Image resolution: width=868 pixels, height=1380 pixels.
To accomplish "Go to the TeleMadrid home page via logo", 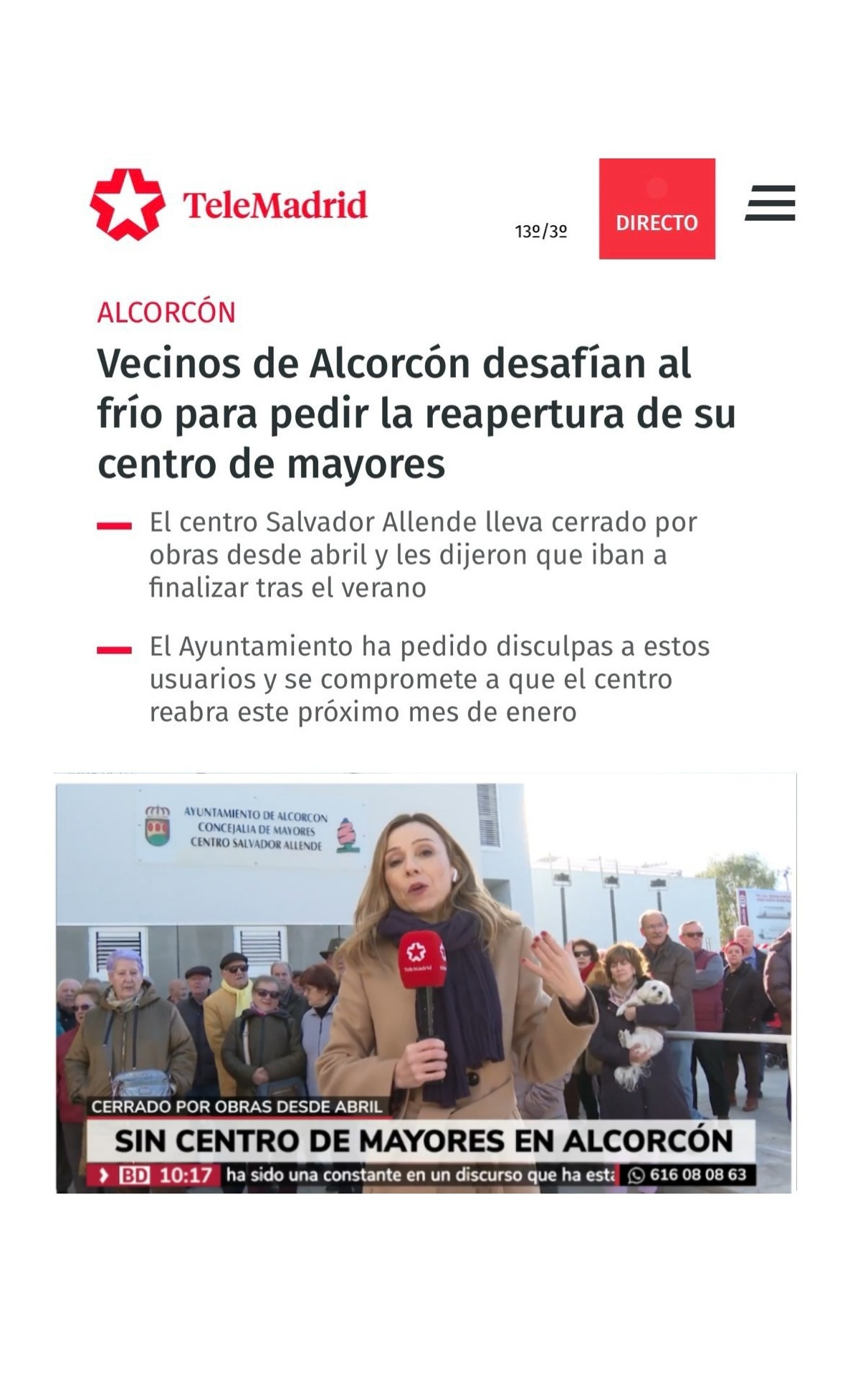I will 229,205.
